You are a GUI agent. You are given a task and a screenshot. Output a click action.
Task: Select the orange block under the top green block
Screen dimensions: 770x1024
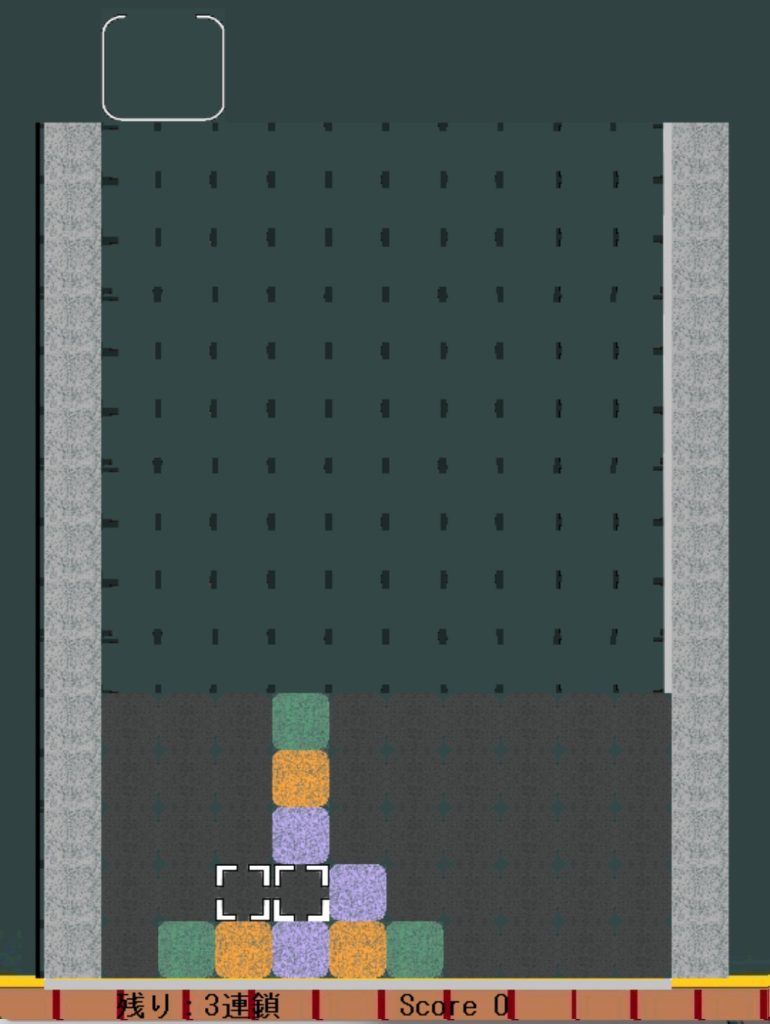point(301,778)
